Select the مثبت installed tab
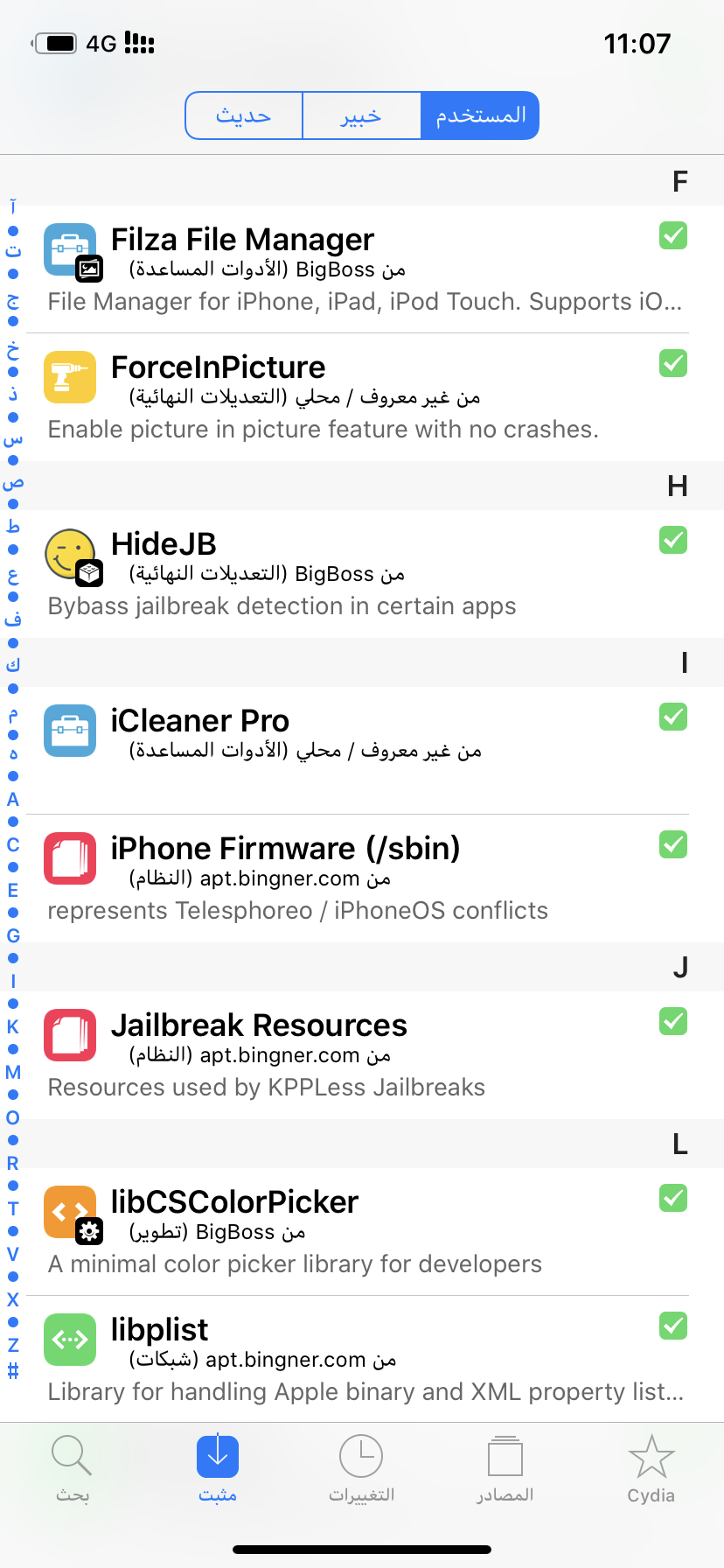The image size is (724, 1568). pos(218,1469)
